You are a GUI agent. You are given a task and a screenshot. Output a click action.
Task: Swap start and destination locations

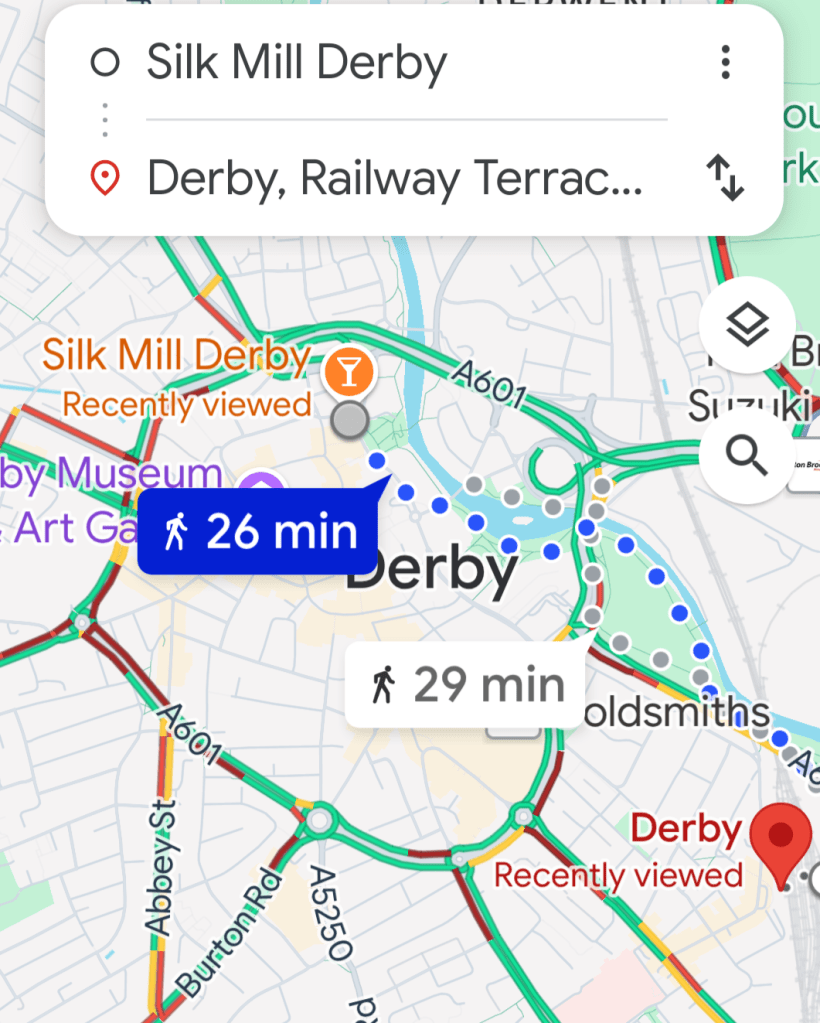point(725,179)
